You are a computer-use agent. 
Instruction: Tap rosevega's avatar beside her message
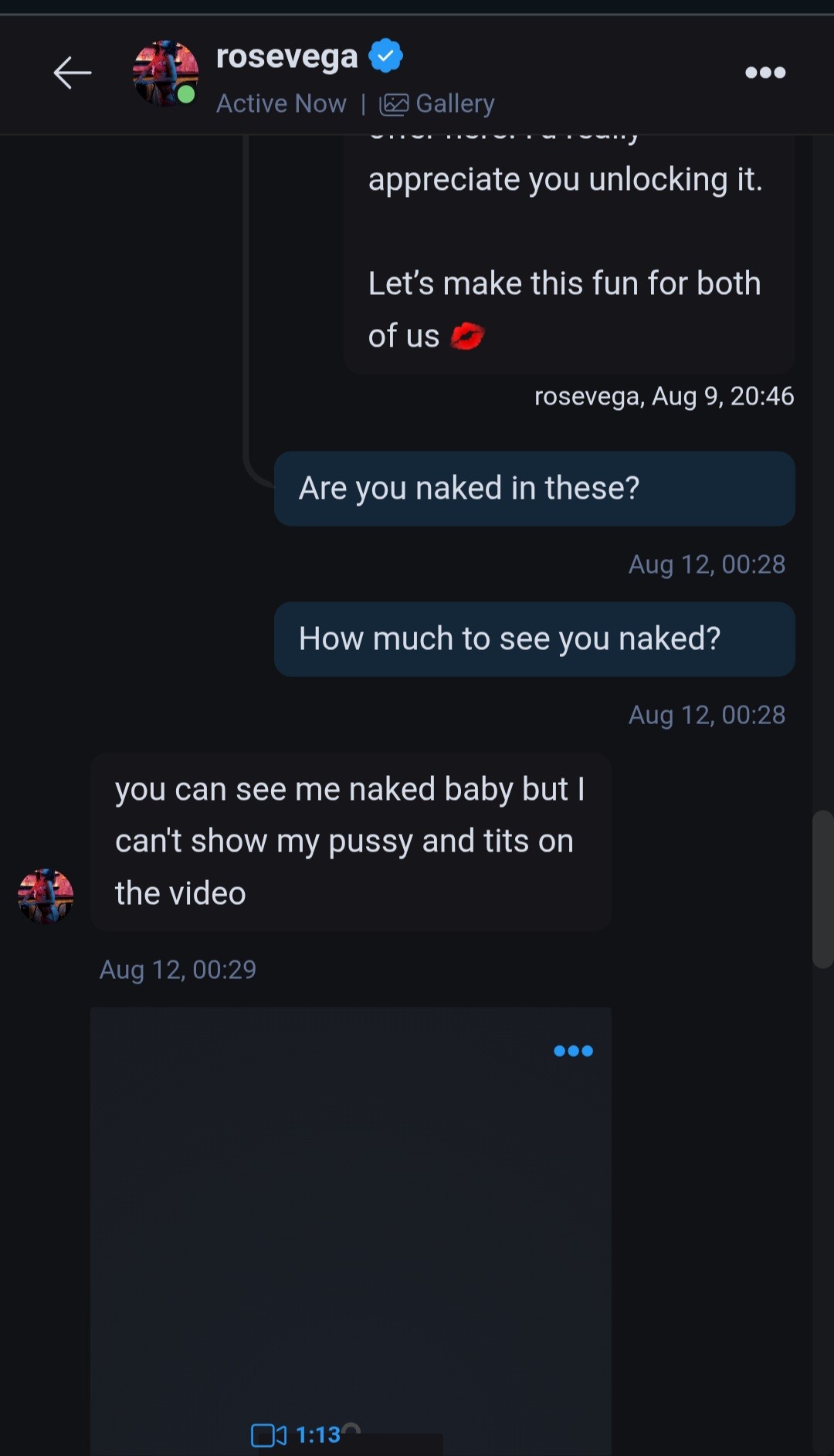click(x=46, y=896)
